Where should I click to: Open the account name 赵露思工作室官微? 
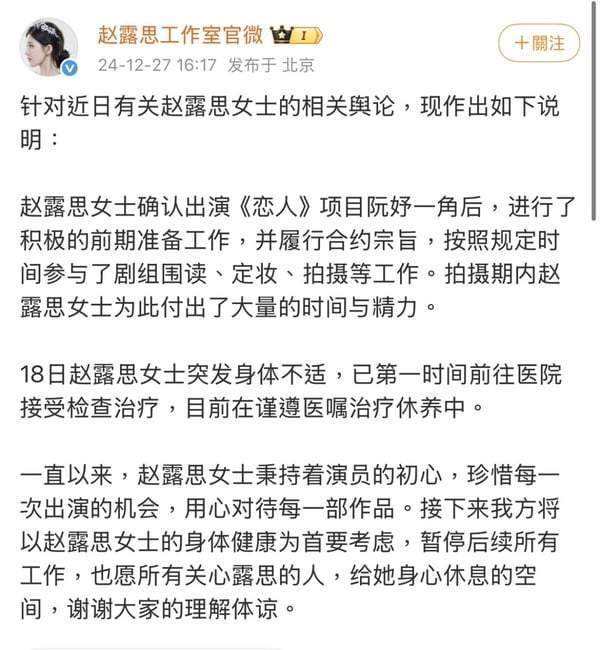point(179,35)
